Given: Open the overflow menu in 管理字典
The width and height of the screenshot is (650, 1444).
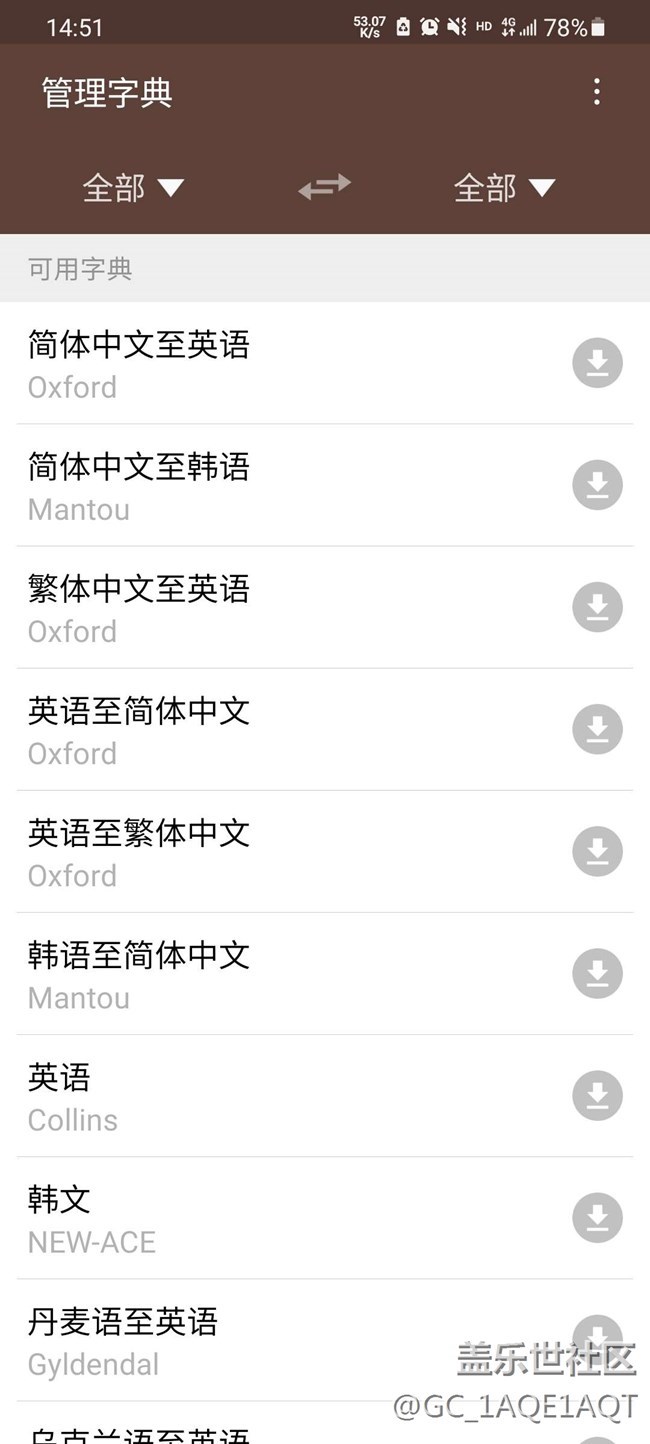Looking at the screenshot, I should click(597, 92).
